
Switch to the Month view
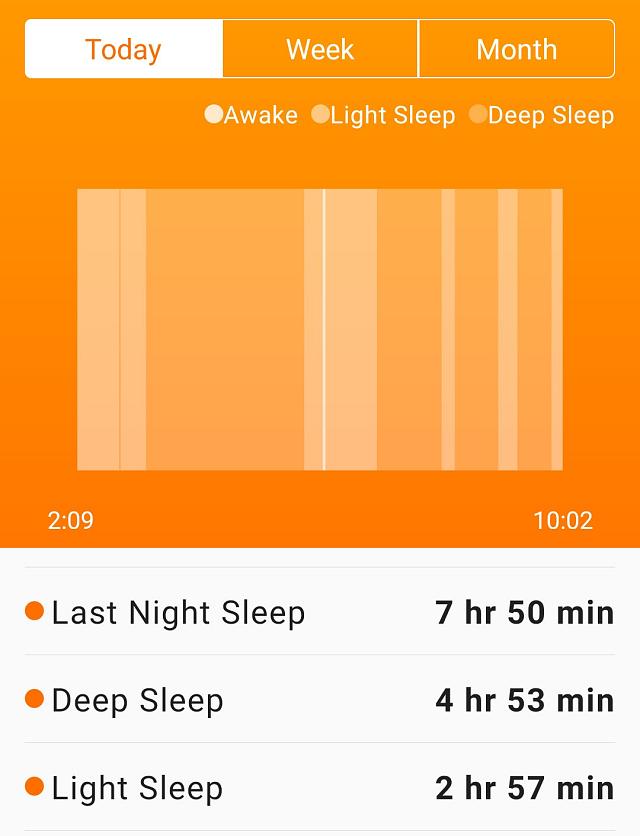(x=516, y=49)
